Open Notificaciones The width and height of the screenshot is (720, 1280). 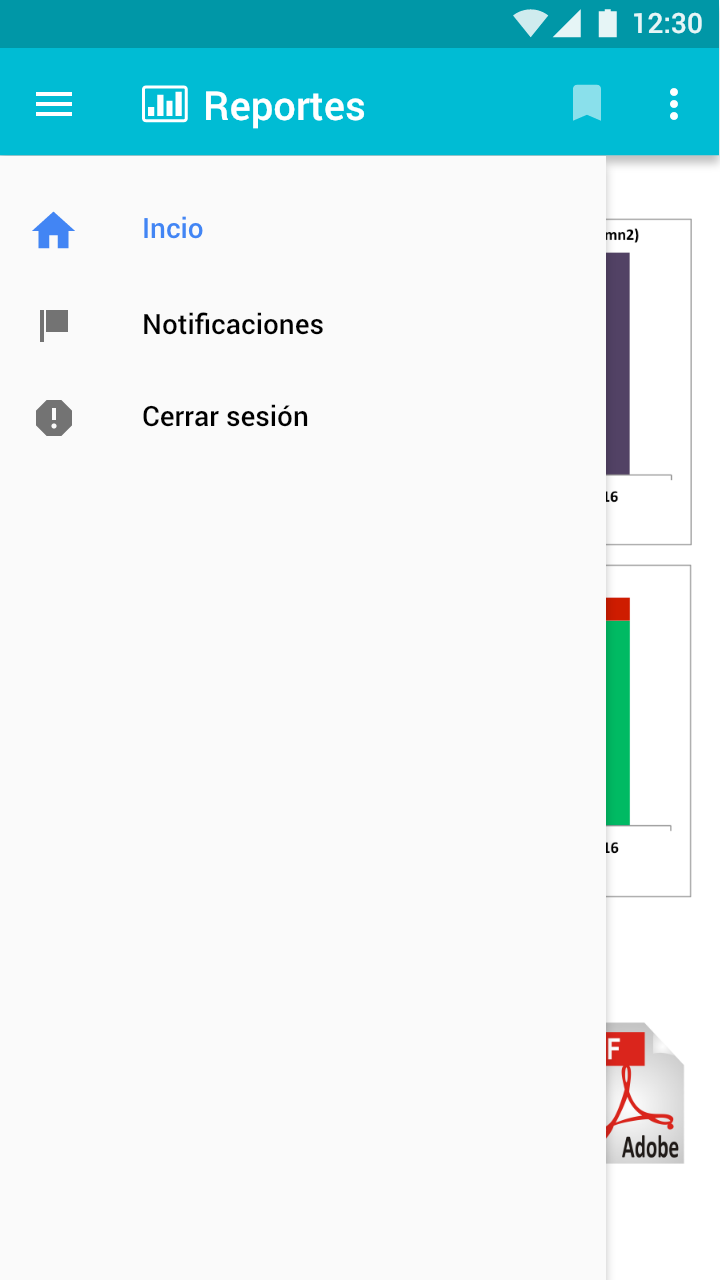tap(232, 325)
